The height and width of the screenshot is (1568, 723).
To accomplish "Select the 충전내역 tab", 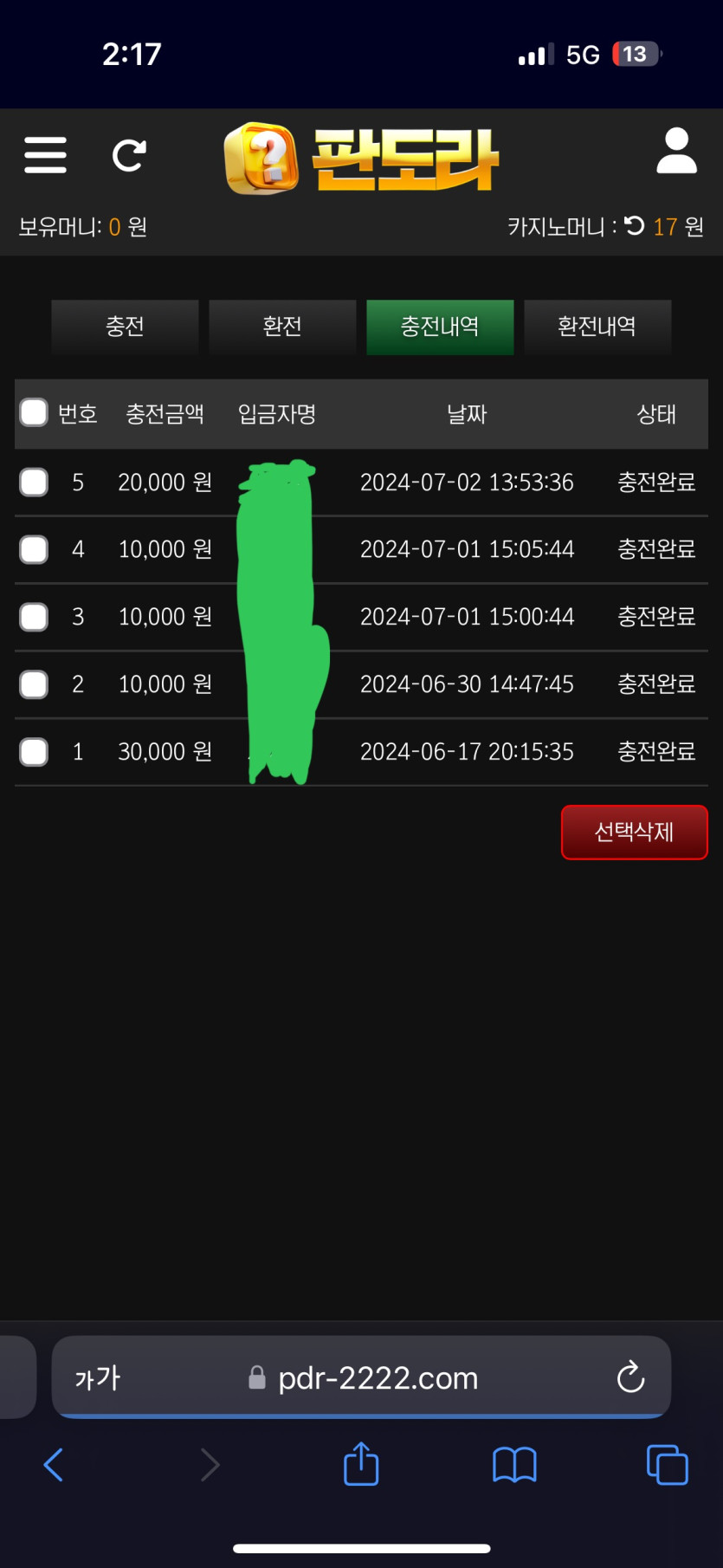I will [440, 327].
